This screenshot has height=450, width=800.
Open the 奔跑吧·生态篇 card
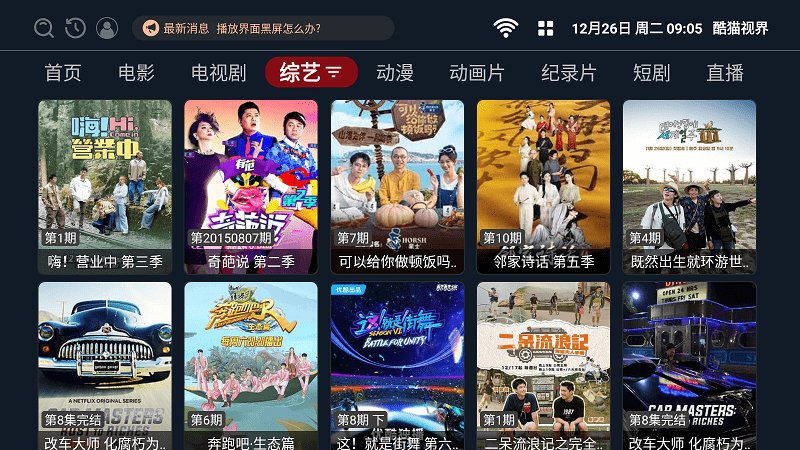pyautogui.click(x=251, y=367)
